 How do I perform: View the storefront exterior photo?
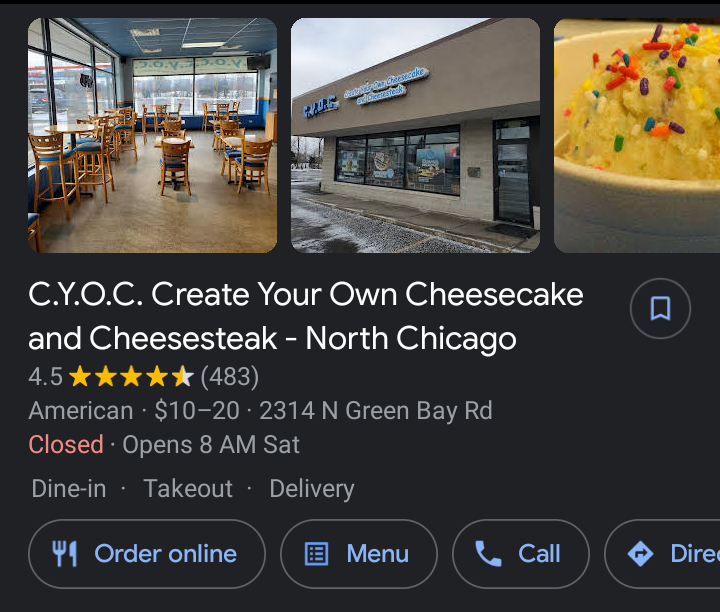click(x=415, y=135)
